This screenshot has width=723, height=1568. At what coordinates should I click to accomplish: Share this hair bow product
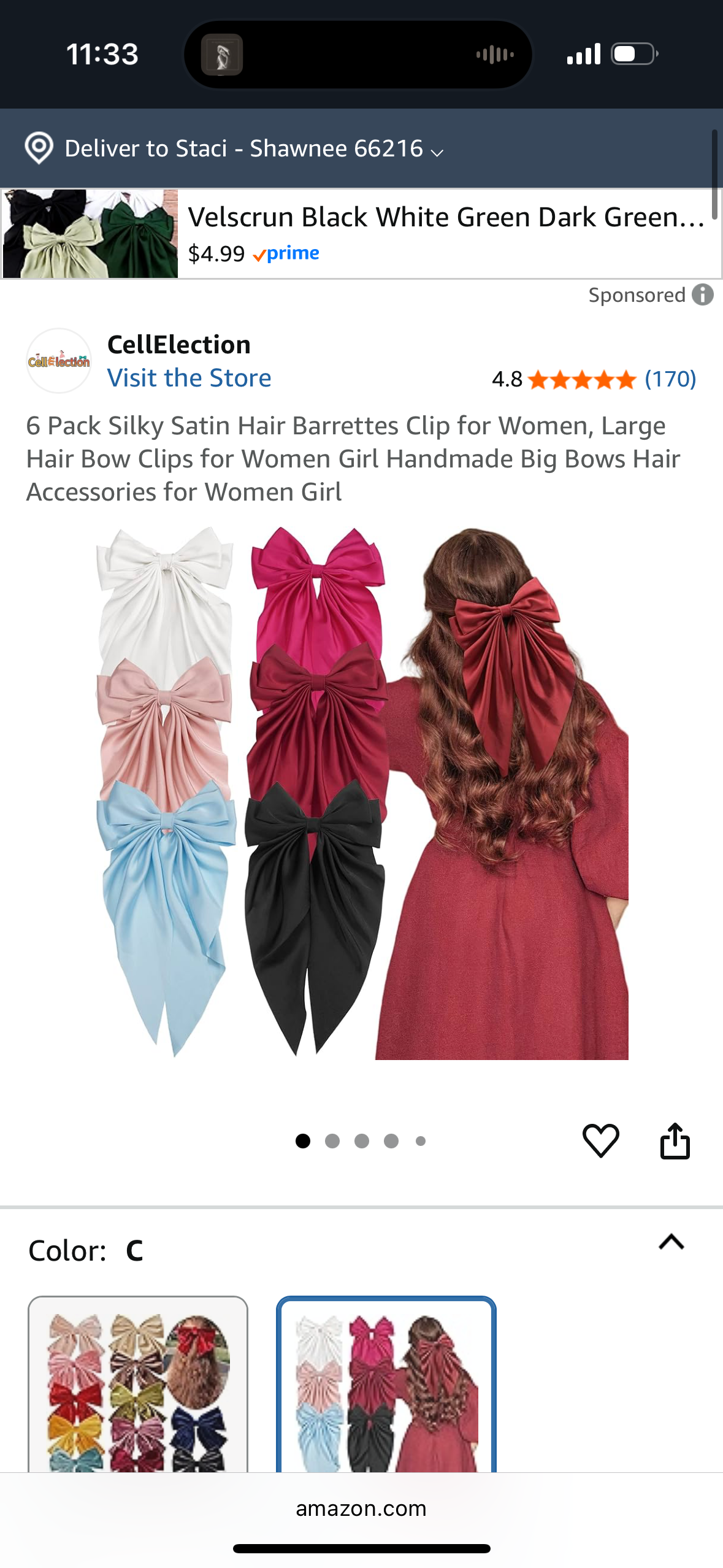[675, 1140]
